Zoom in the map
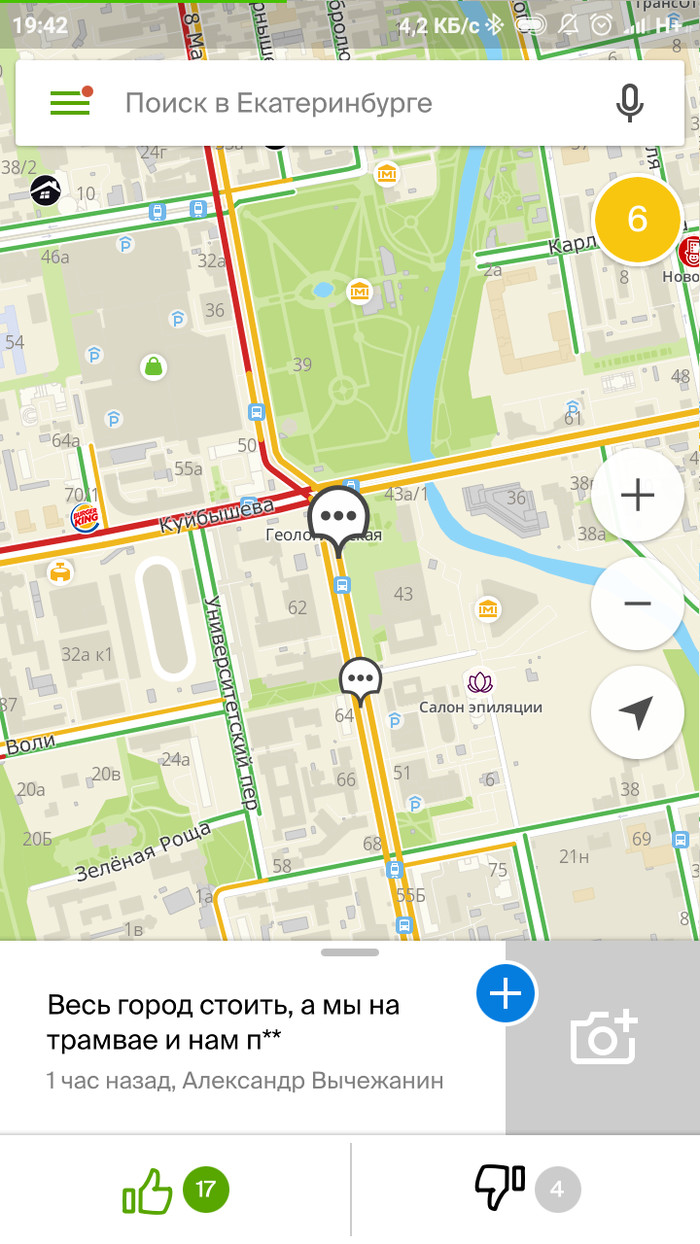Screen dimensions: 700x1244 pos(637,495)
